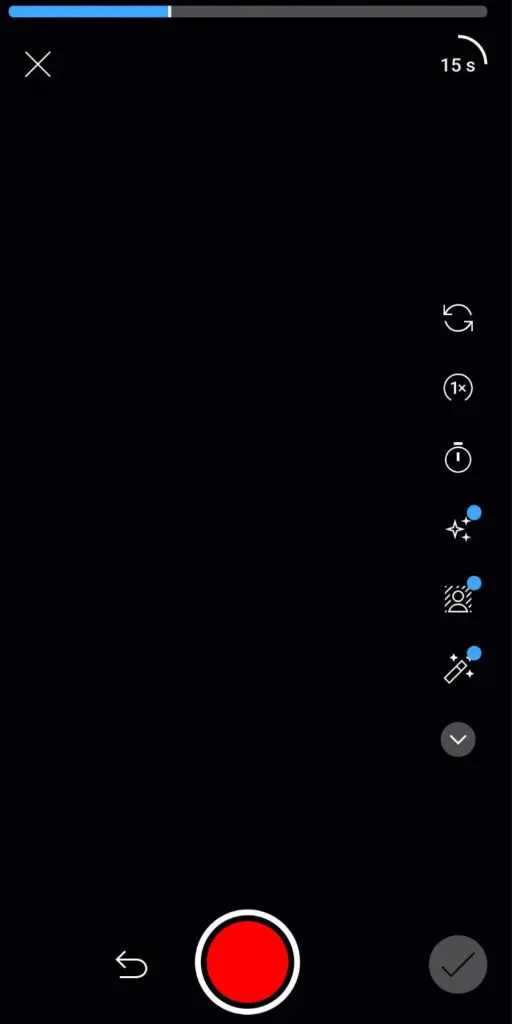Screen dimensions: 512x1024
Task: Close the camera recording screen
Action: point(38,65)
